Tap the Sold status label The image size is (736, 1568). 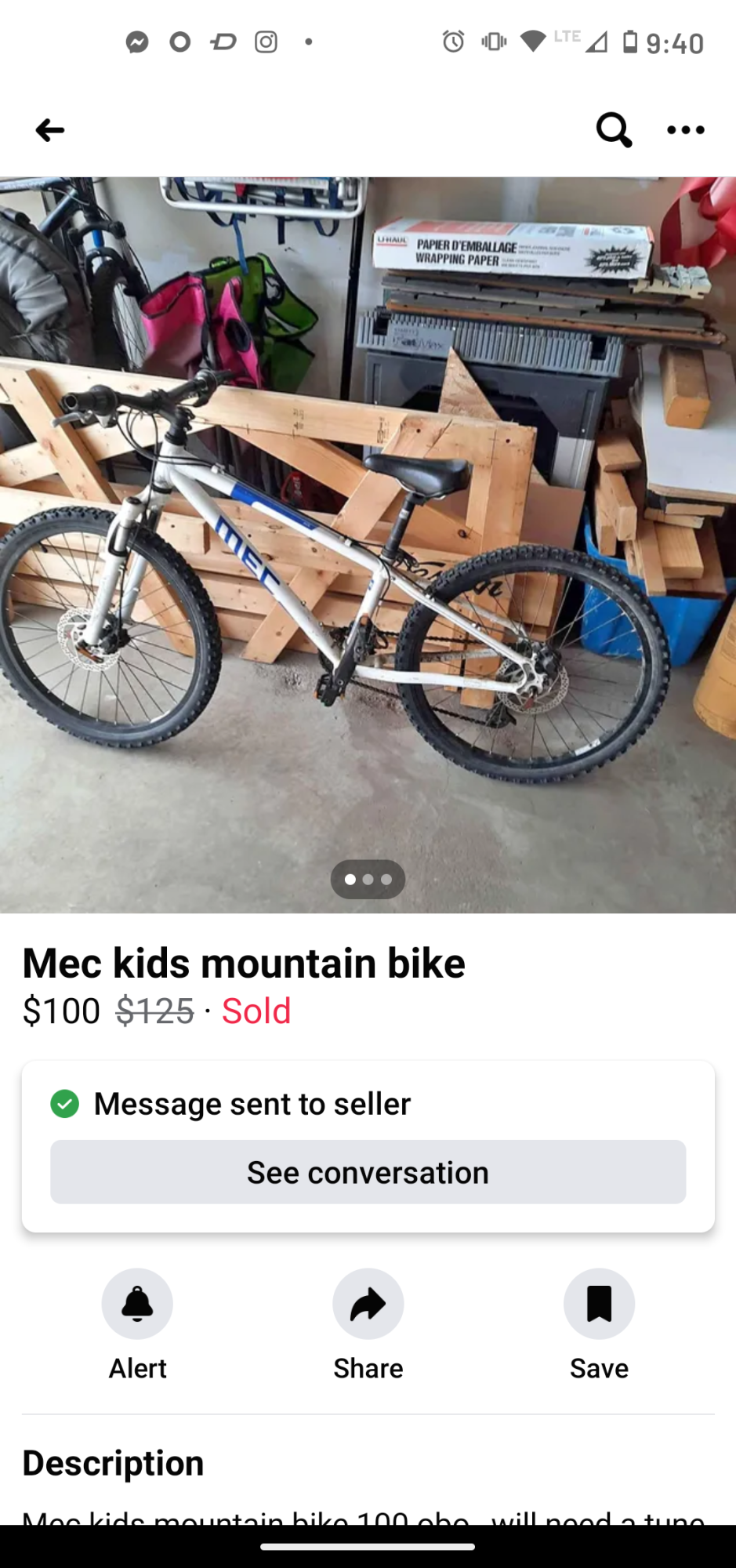(x=256, y=1011)
